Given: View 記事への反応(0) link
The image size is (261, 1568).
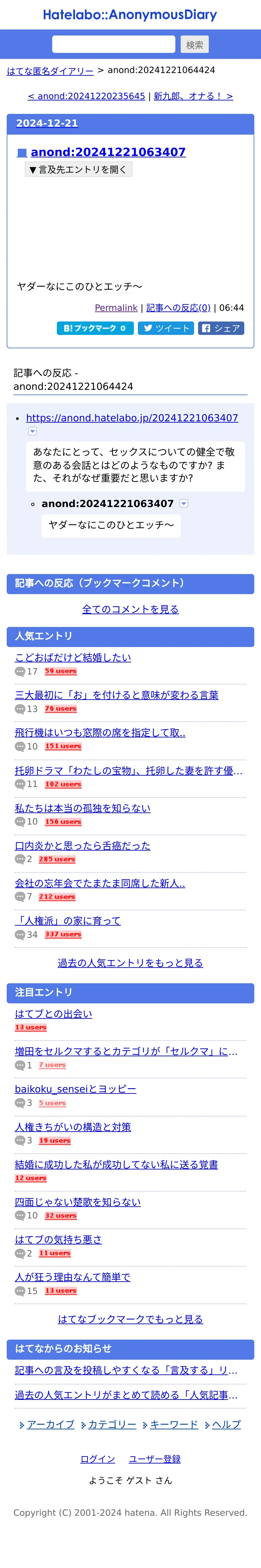Looking at the screenshot, I should tap(178, 308).
